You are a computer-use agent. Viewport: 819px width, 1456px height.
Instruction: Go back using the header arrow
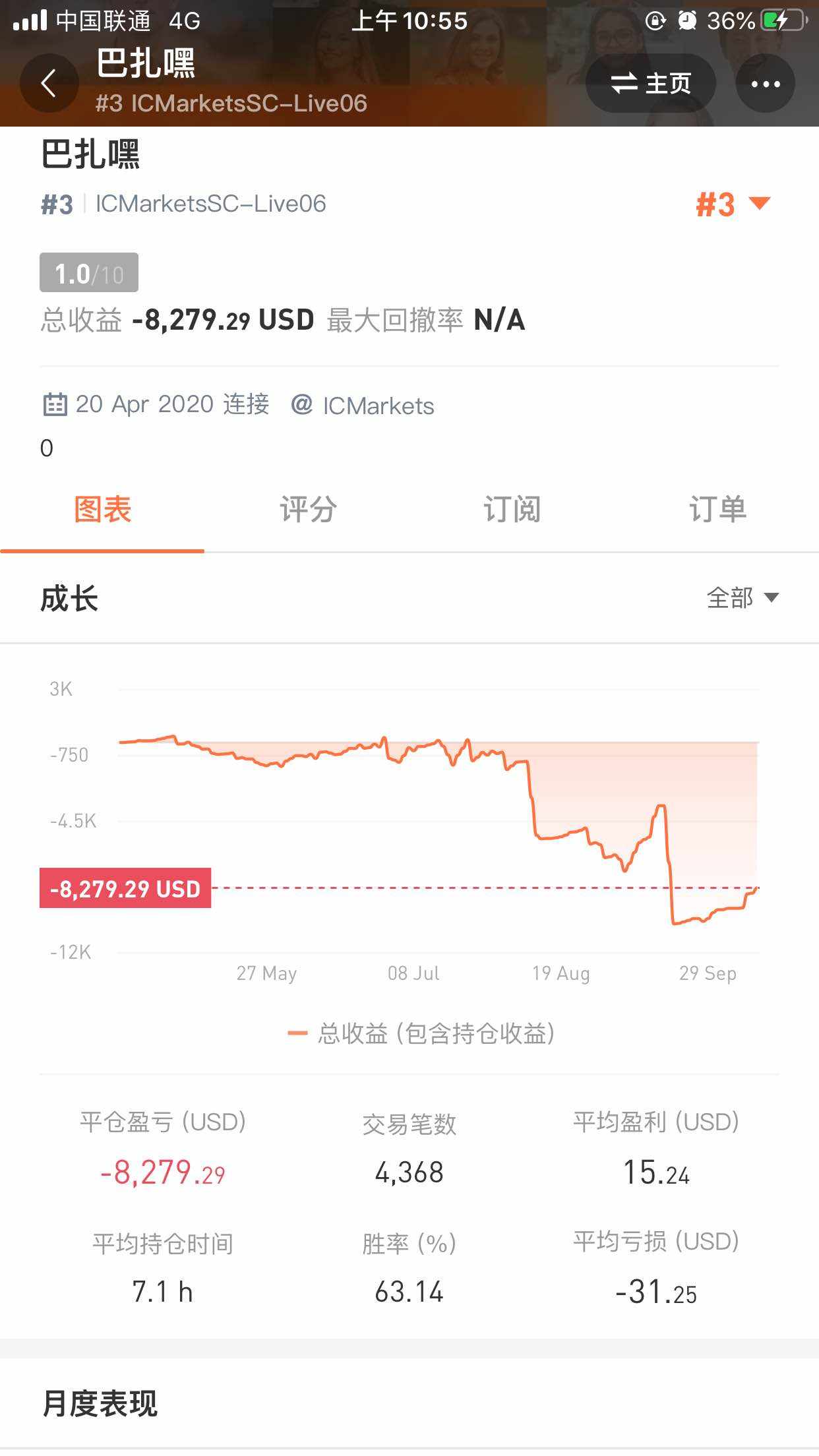[x=49, y=84]
